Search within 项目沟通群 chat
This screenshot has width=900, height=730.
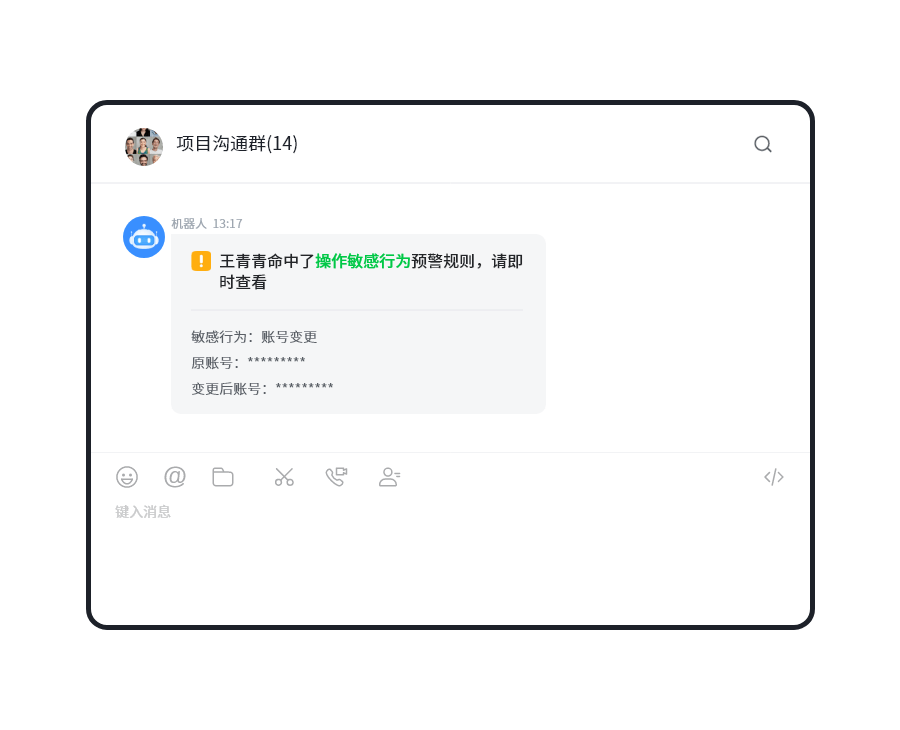[x=762, y=144]
